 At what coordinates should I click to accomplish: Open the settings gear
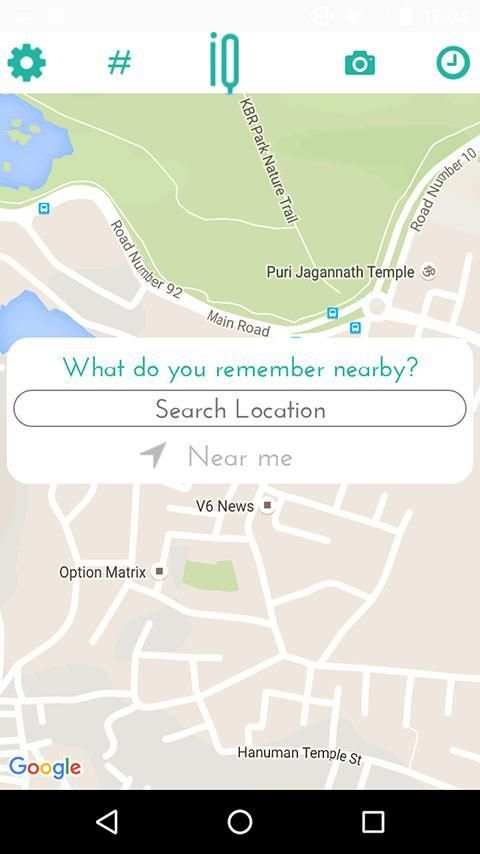26,63
